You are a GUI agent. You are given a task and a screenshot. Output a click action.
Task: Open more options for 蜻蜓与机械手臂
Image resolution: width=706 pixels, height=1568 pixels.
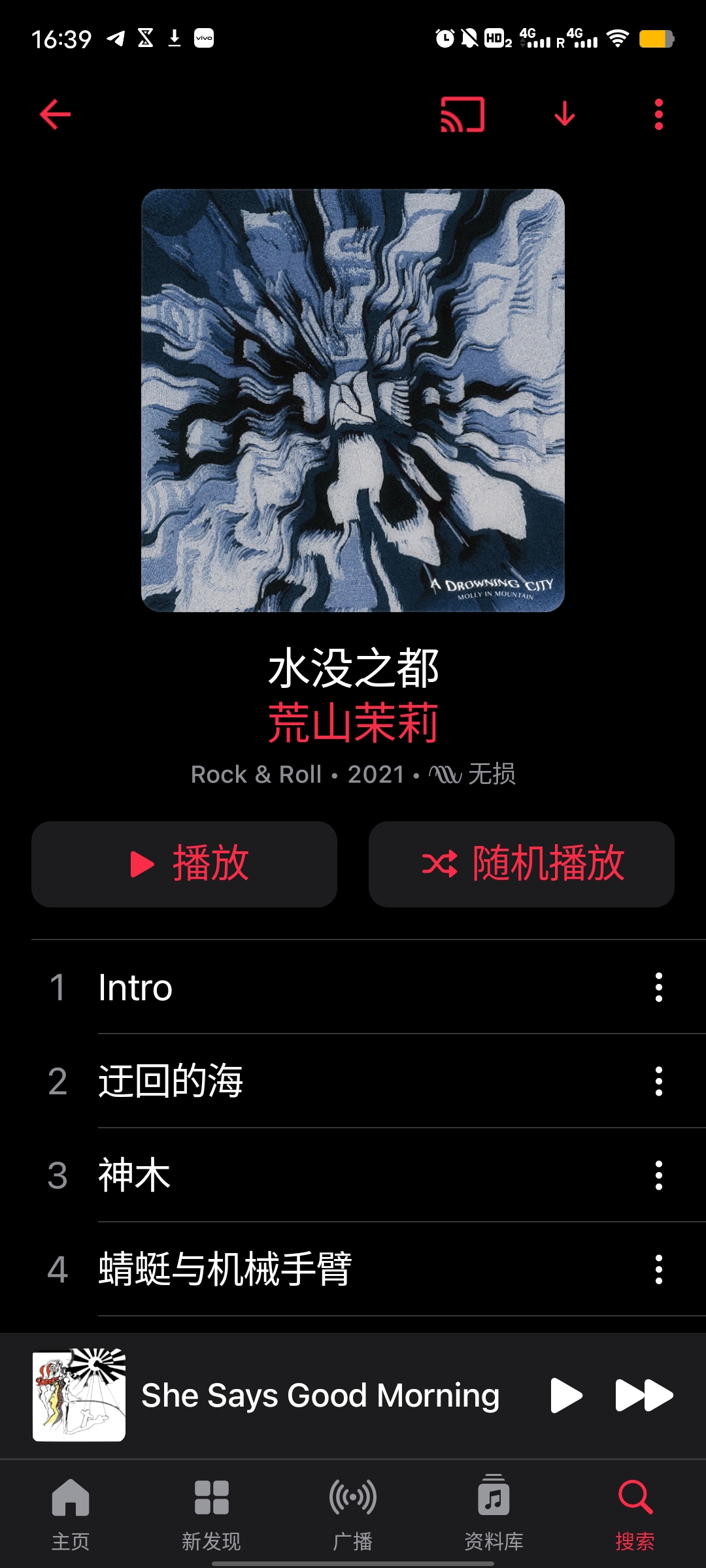(658, 1269)
